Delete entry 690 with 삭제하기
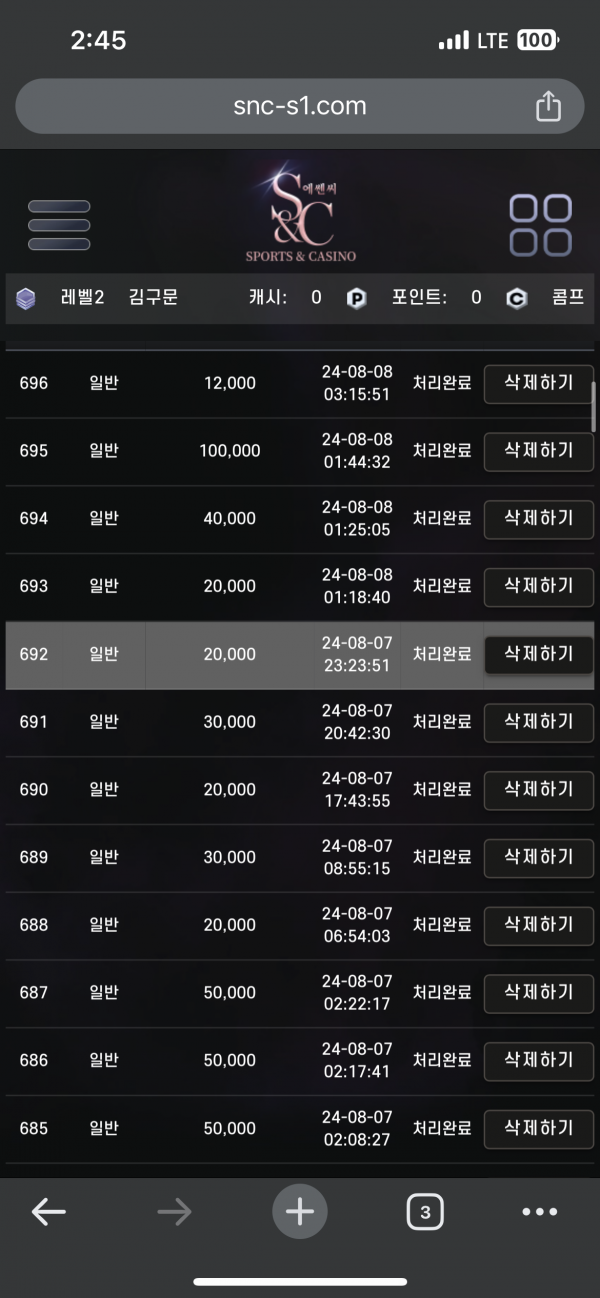This screenshot has height=1298, width=600. click(x=538, y=789)
